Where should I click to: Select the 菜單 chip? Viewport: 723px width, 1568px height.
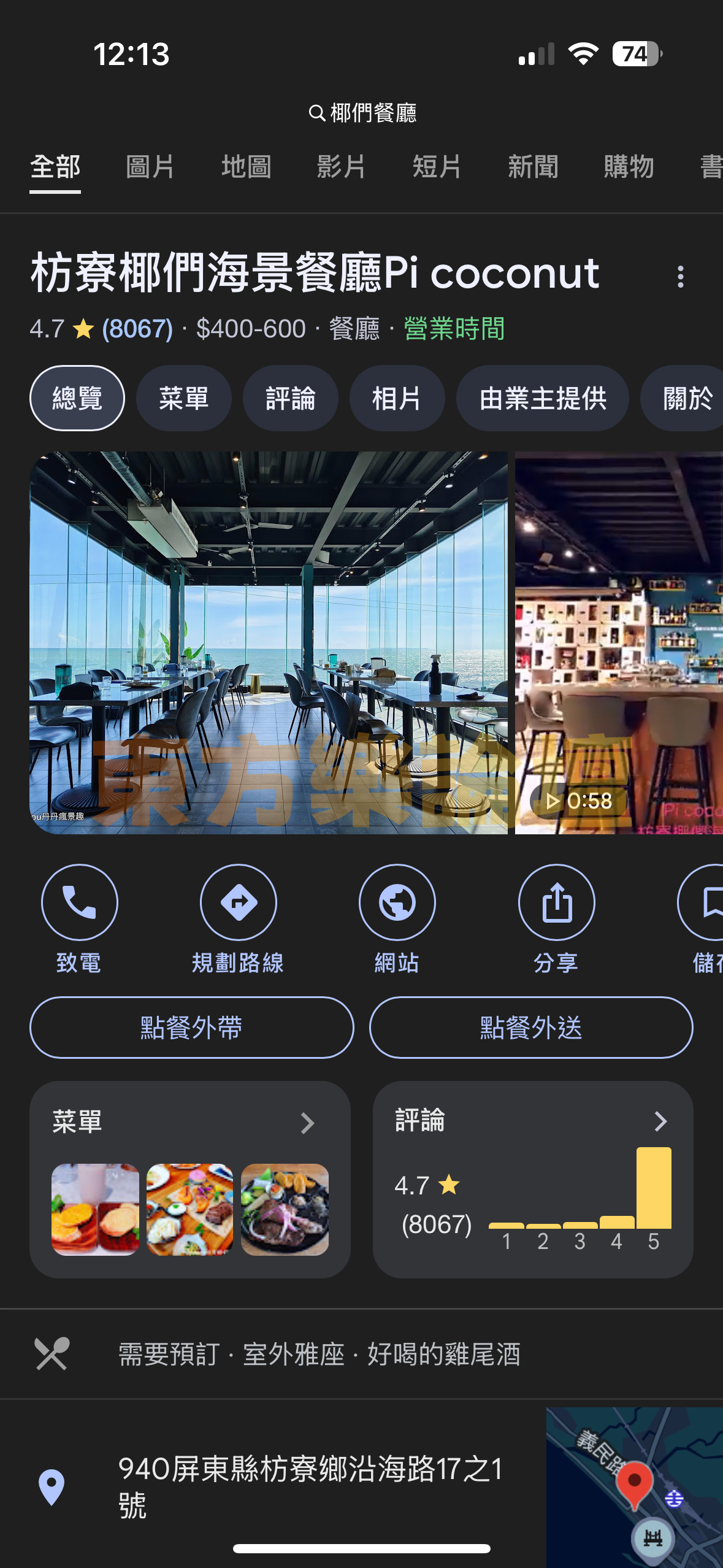coord(183,398)
